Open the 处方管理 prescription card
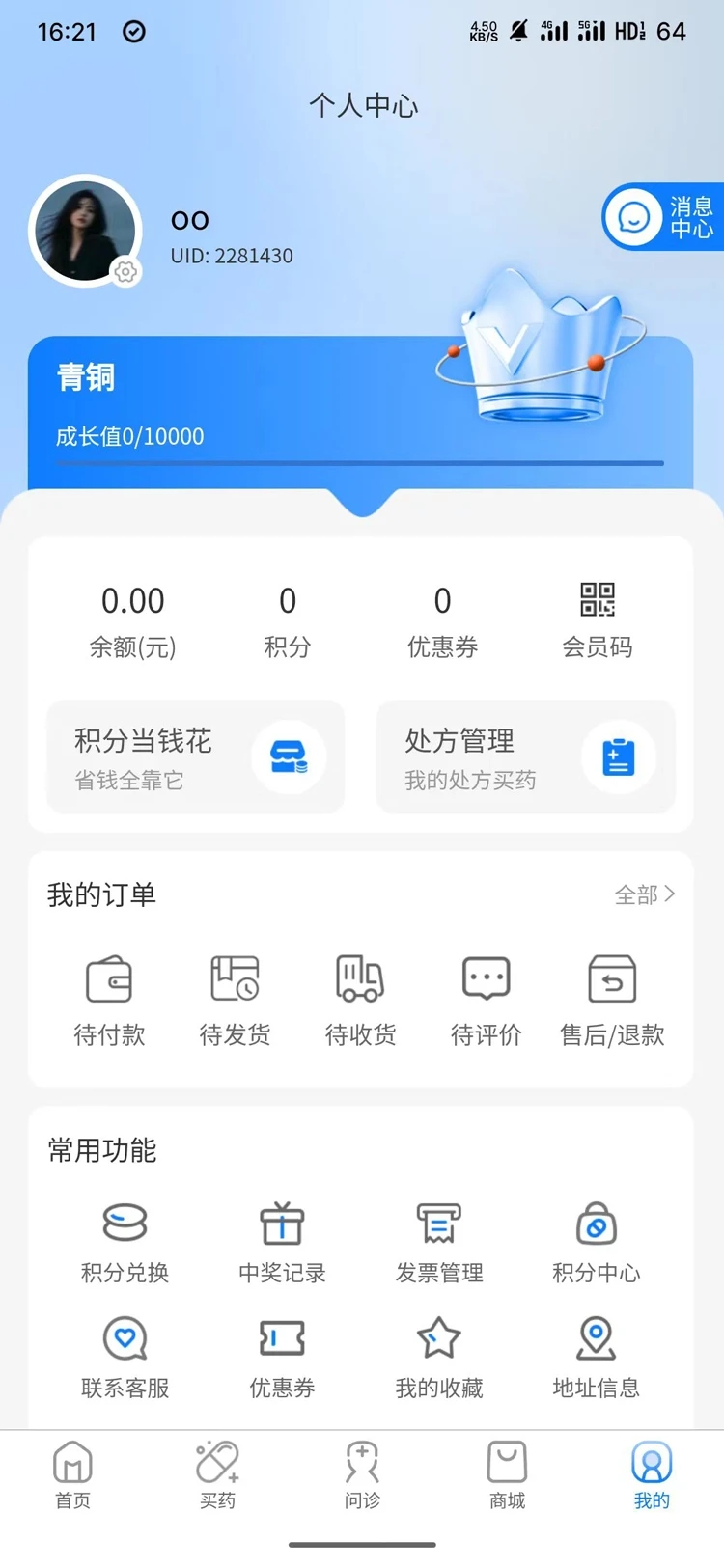 [526, 757]
